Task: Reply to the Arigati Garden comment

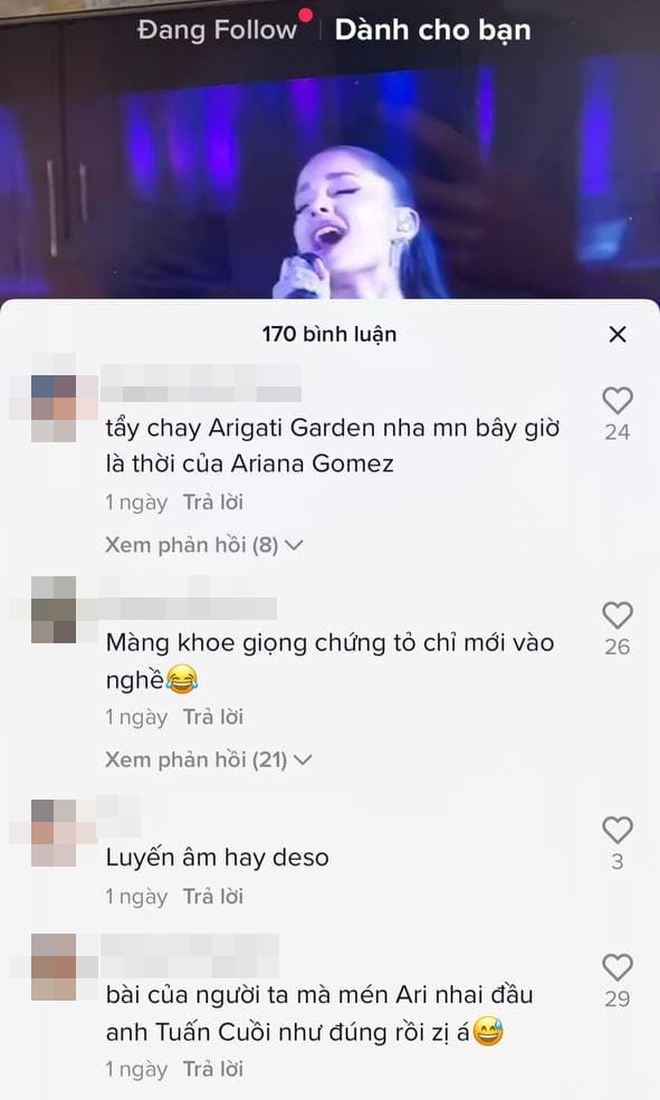Action: (x=213, y=502)
